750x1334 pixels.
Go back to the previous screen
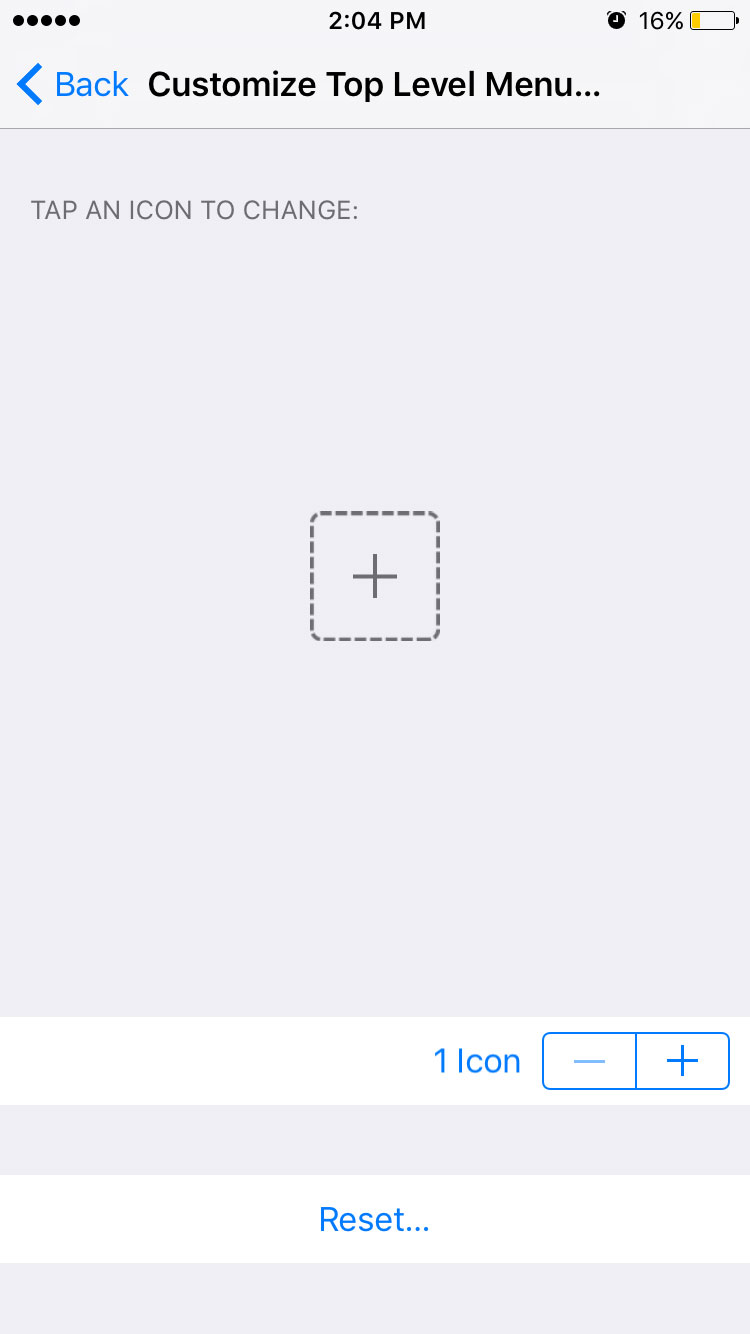coord(73,85)
